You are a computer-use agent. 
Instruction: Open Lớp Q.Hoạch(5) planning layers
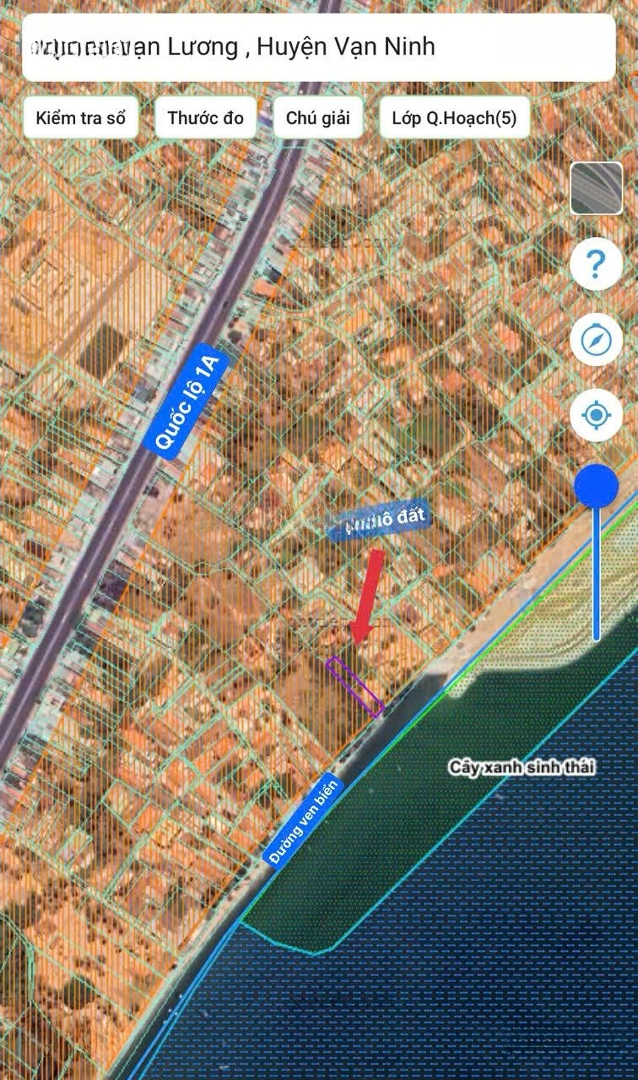pos(454,118)
